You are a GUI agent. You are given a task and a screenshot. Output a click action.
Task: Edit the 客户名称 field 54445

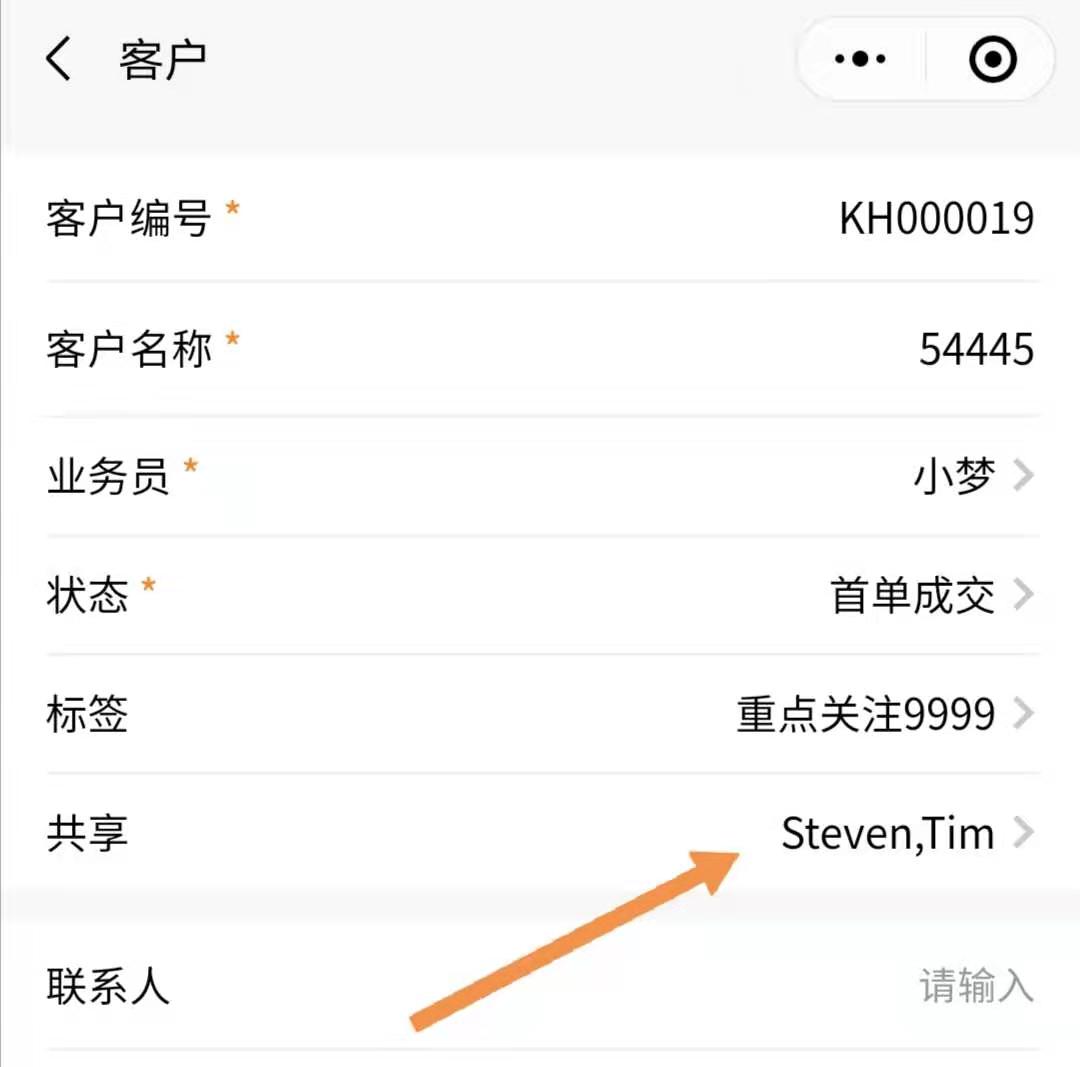click(976, 350)
